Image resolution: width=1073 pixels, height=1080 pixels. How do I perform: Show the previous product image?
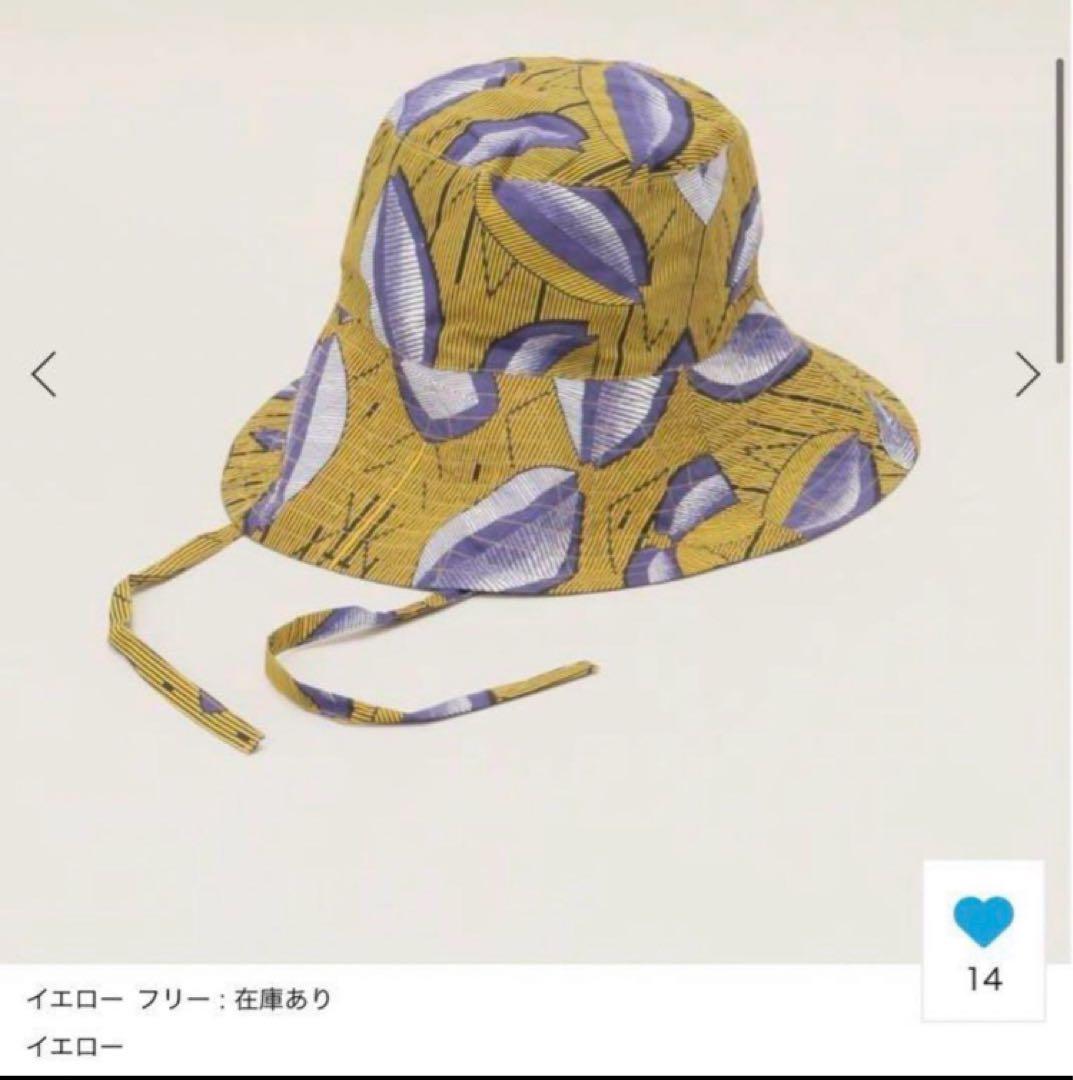tap(44, 374)
